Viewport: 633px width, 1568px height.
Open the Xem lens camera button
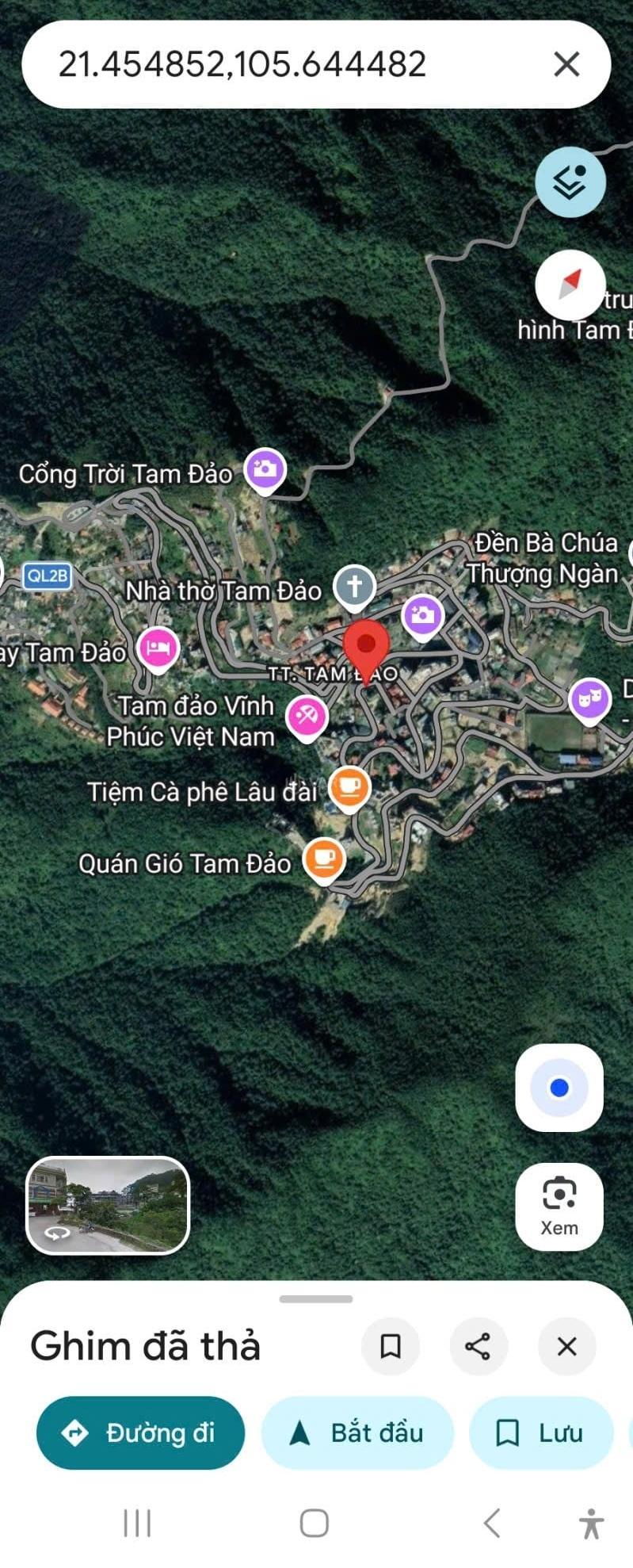coord(559,1207)
